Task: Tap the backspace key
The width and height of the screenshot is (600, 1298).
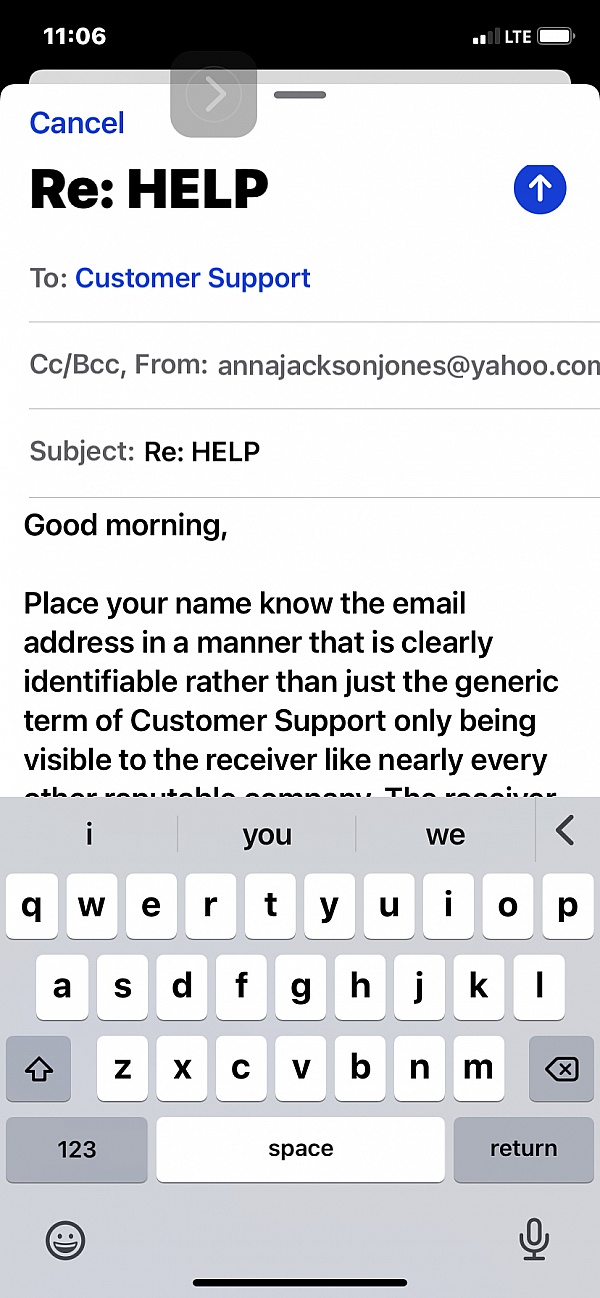Action: click(x=561, y=1070)
